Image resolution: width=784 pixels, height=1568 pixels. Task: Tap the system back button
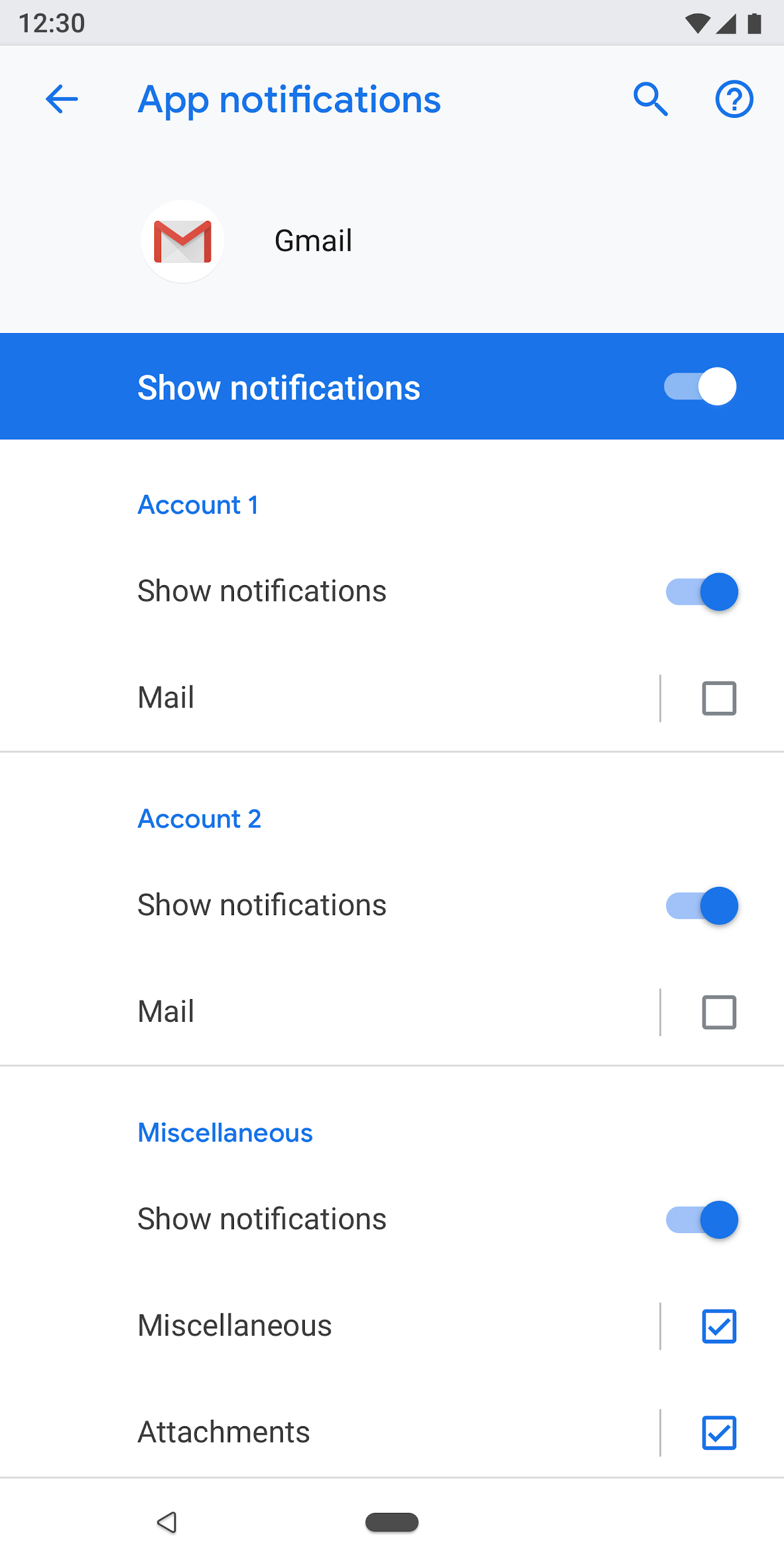click(x=167, y=1522)
